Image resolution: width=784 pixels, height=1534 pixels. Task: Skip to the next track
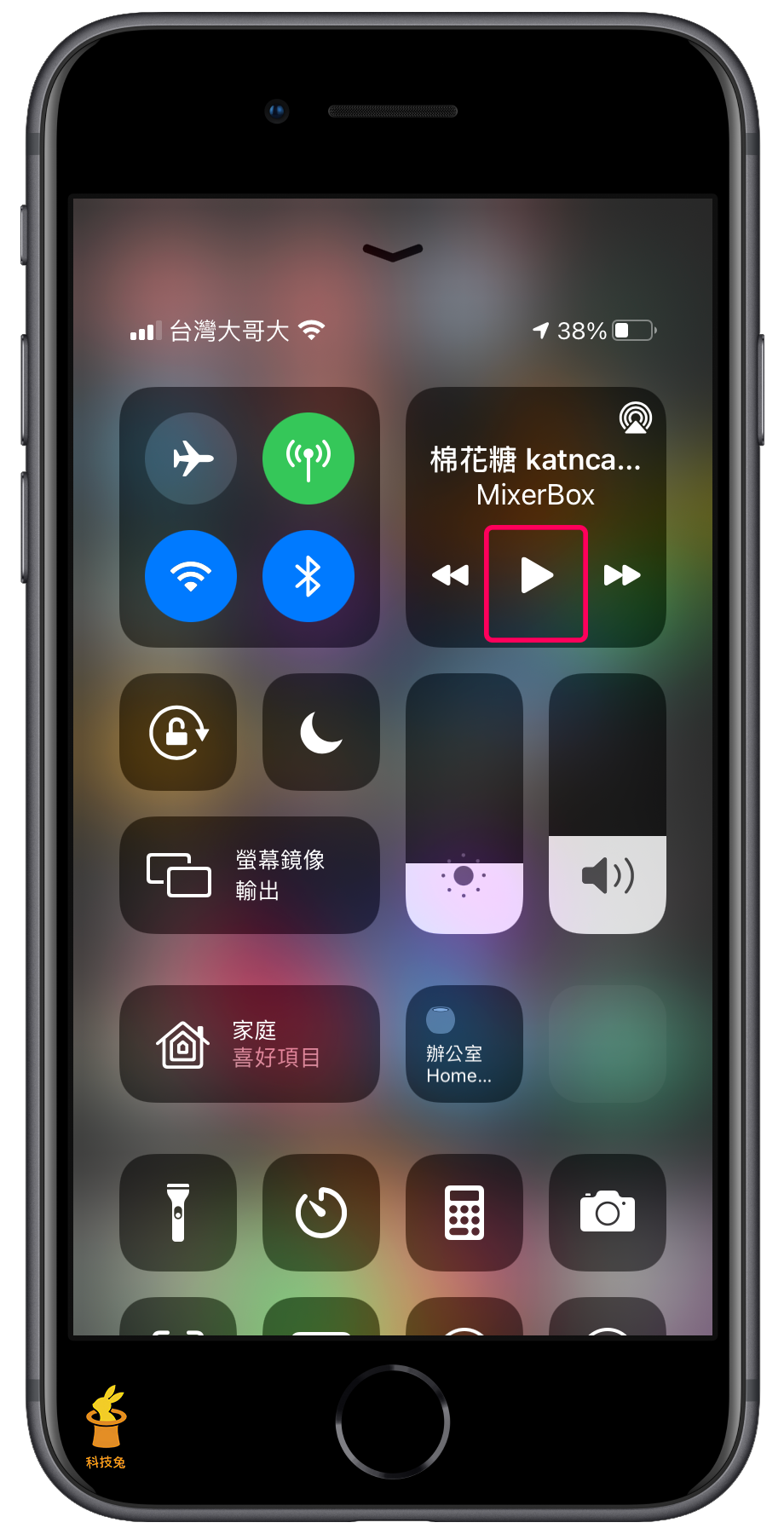point(622,576)
